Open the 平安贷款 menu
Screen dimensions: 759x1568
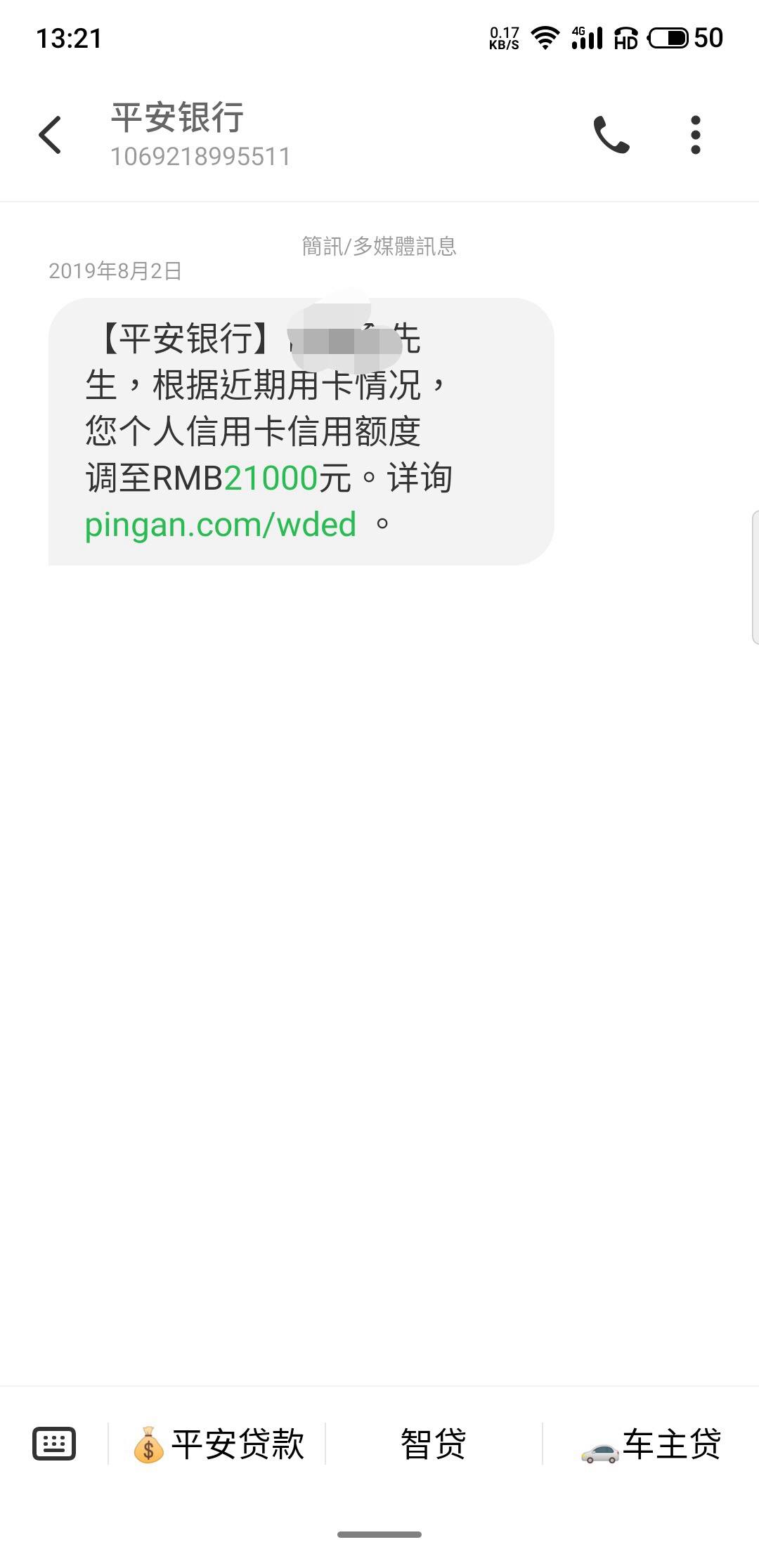click(218, 1444)
